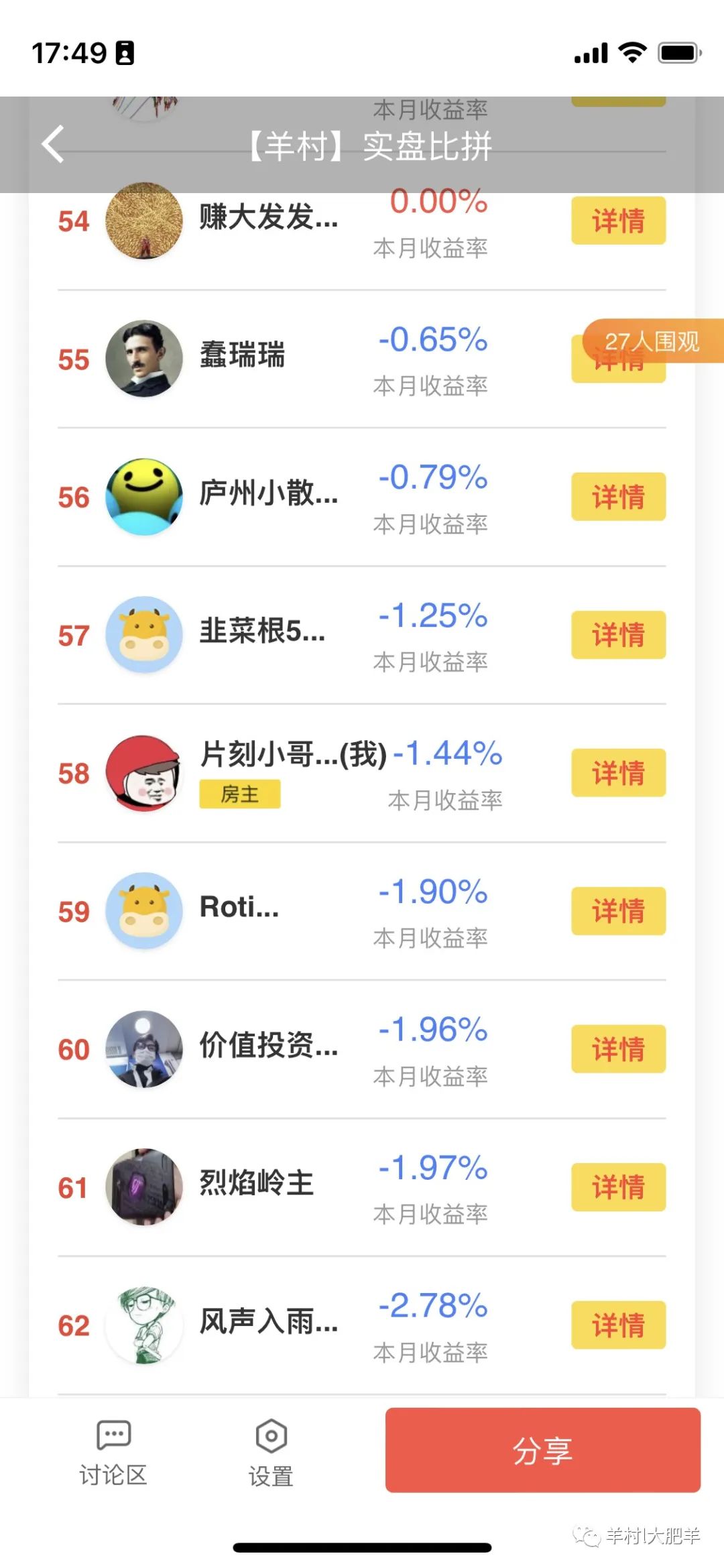View 详情 of 价值投资
Viewport: 724px width, 1568px height.
617,1049
